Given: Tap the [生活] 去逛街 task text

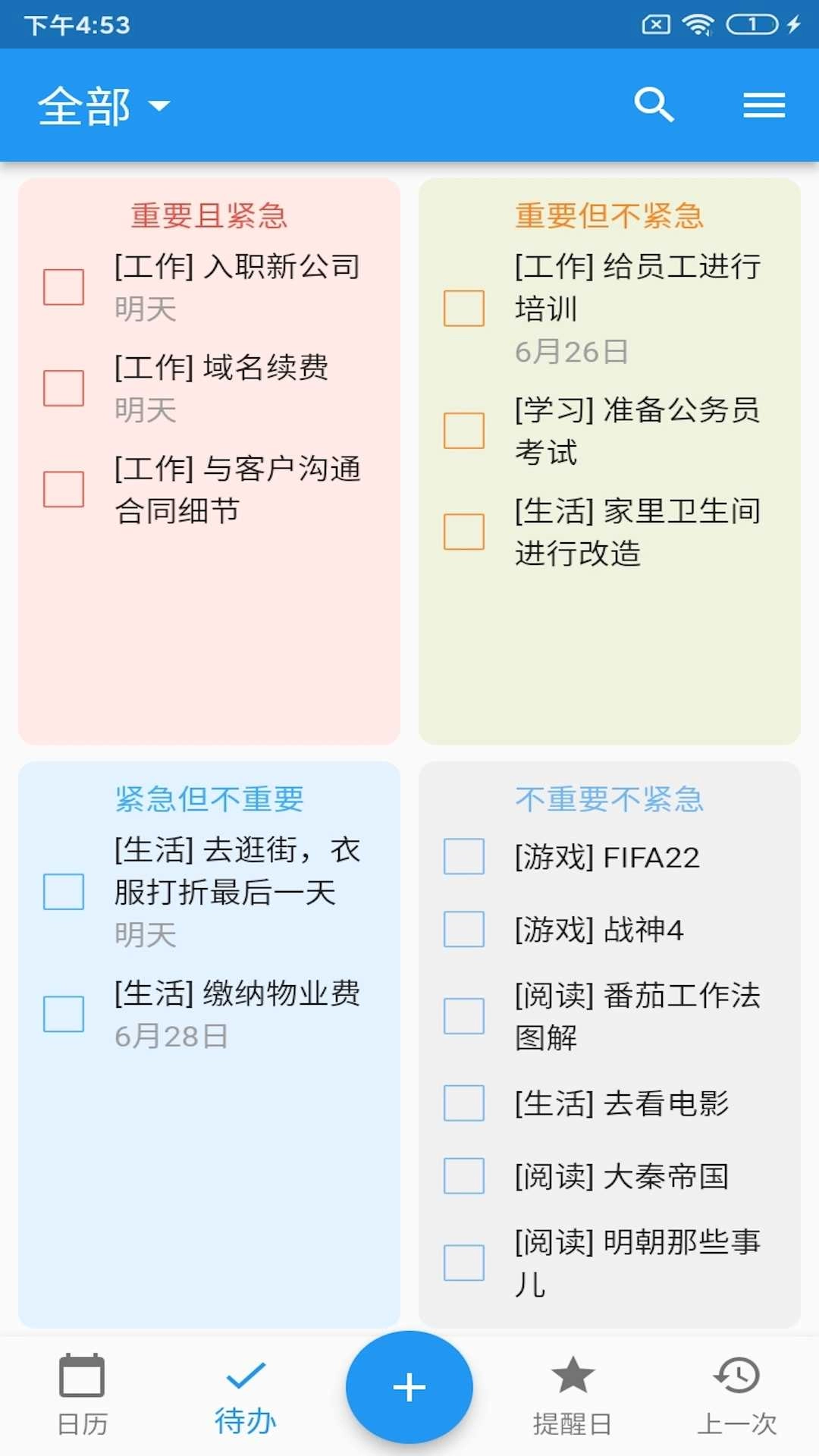Looking at the screenshot, I should pyautogui.click(x=237, y=872).
